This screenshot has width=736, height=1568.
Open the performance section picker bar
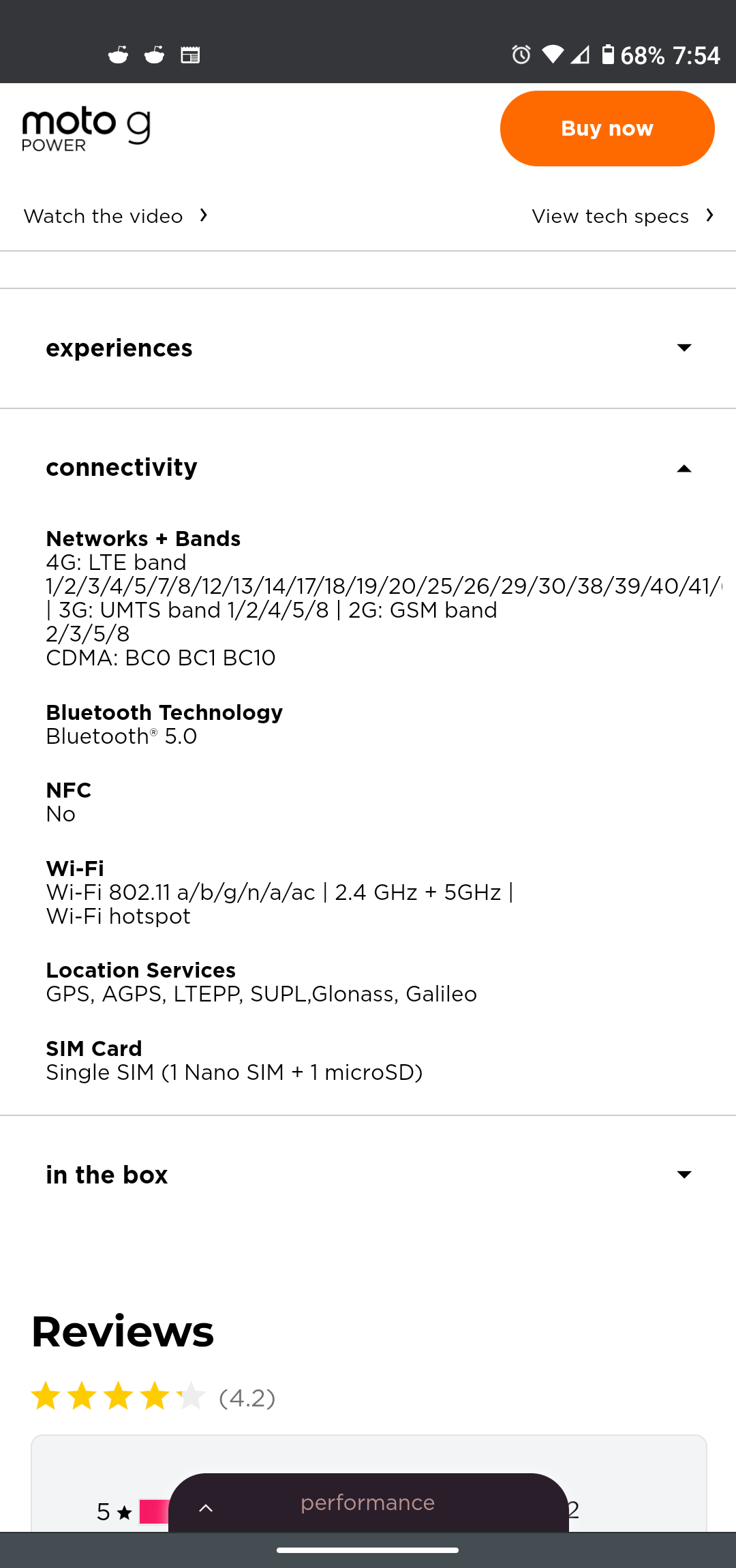point(368,1503)
